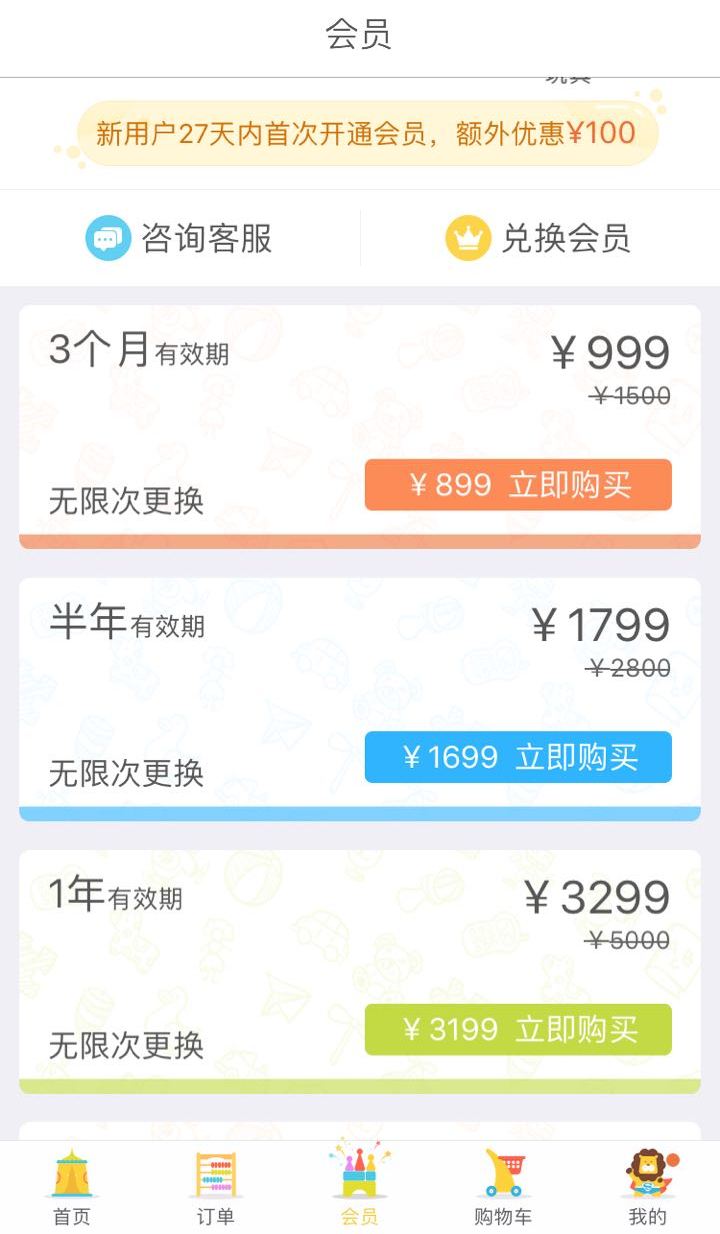Viewport: 720px width, 1234px height.
Task: Go to the 首页 home tab
Action: tap(72, 1188)
